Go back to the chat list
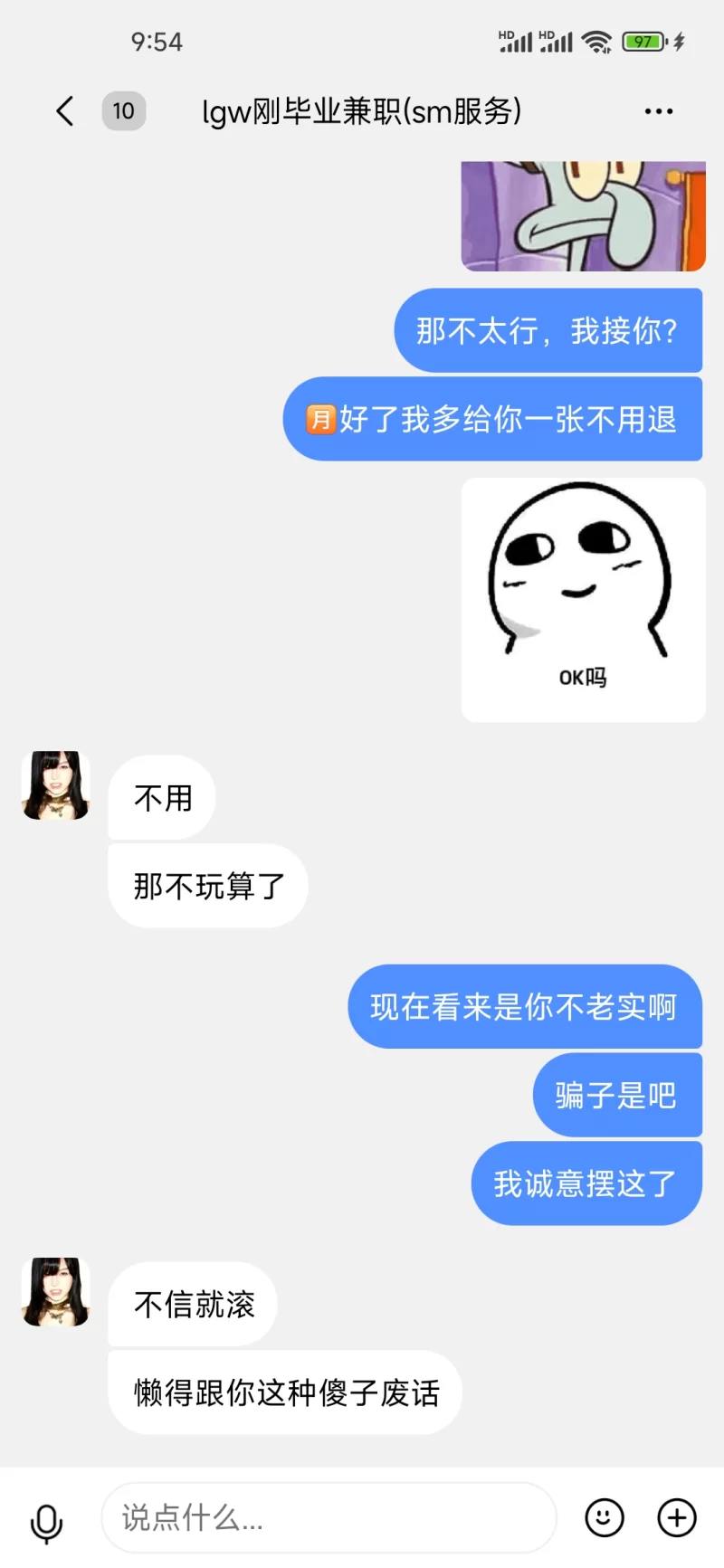This screenshot has width=724, height=1568. [x=65, y=111]
